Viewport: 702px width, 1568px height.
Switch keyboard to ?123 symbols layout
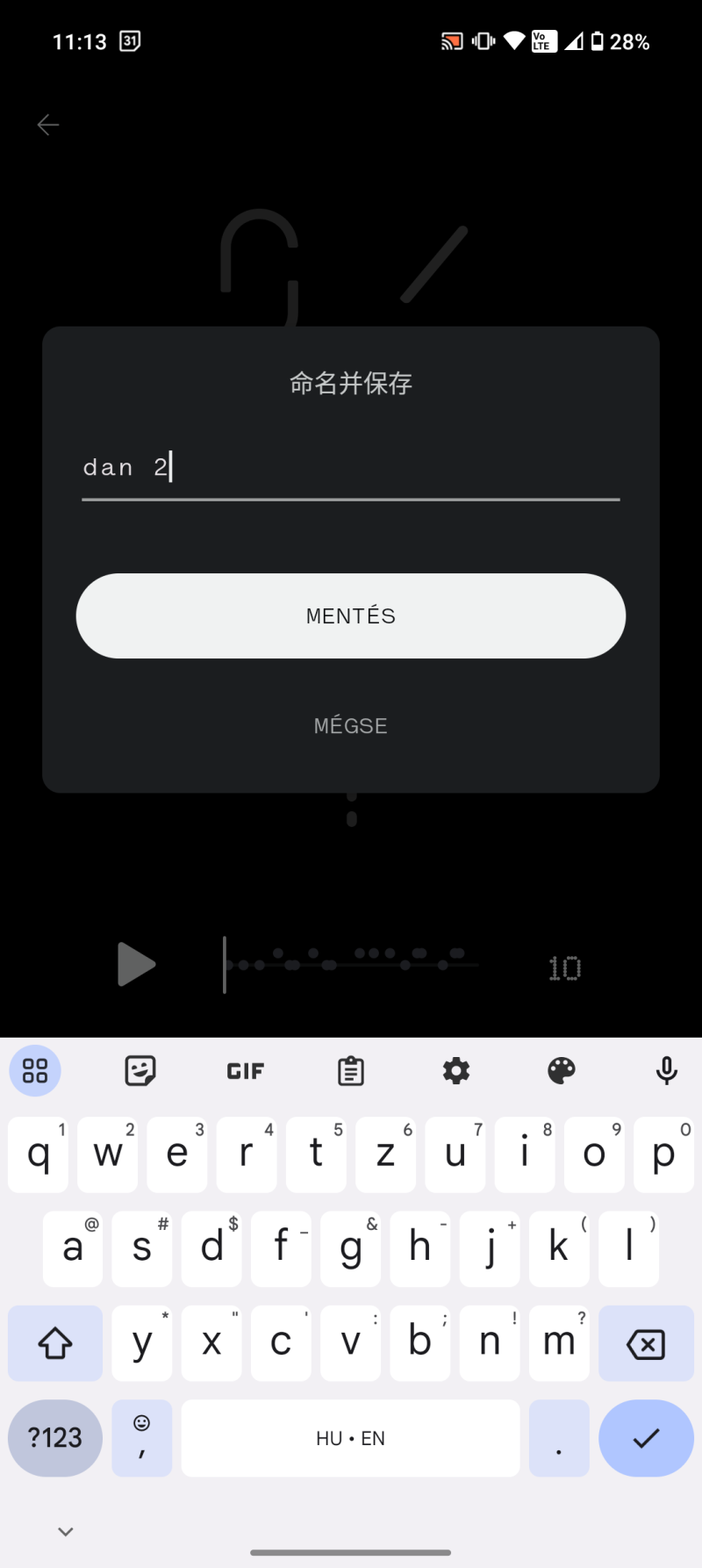click(55, 1438)
